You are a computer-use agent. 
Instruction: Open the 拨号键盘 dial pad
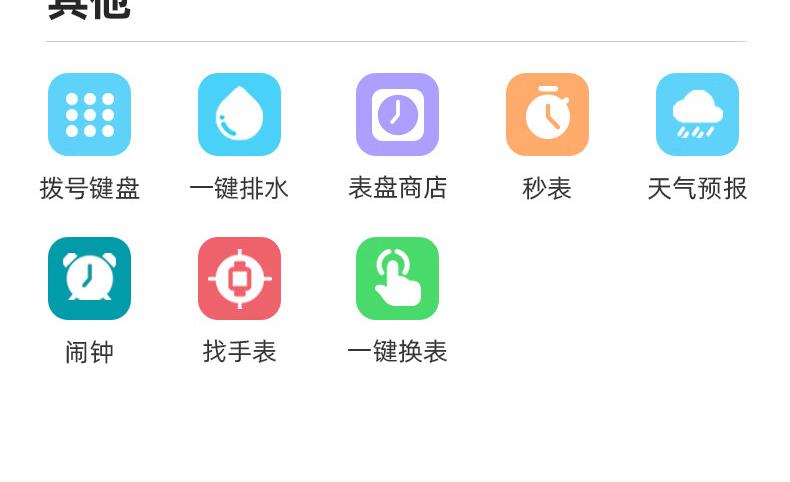89,115
